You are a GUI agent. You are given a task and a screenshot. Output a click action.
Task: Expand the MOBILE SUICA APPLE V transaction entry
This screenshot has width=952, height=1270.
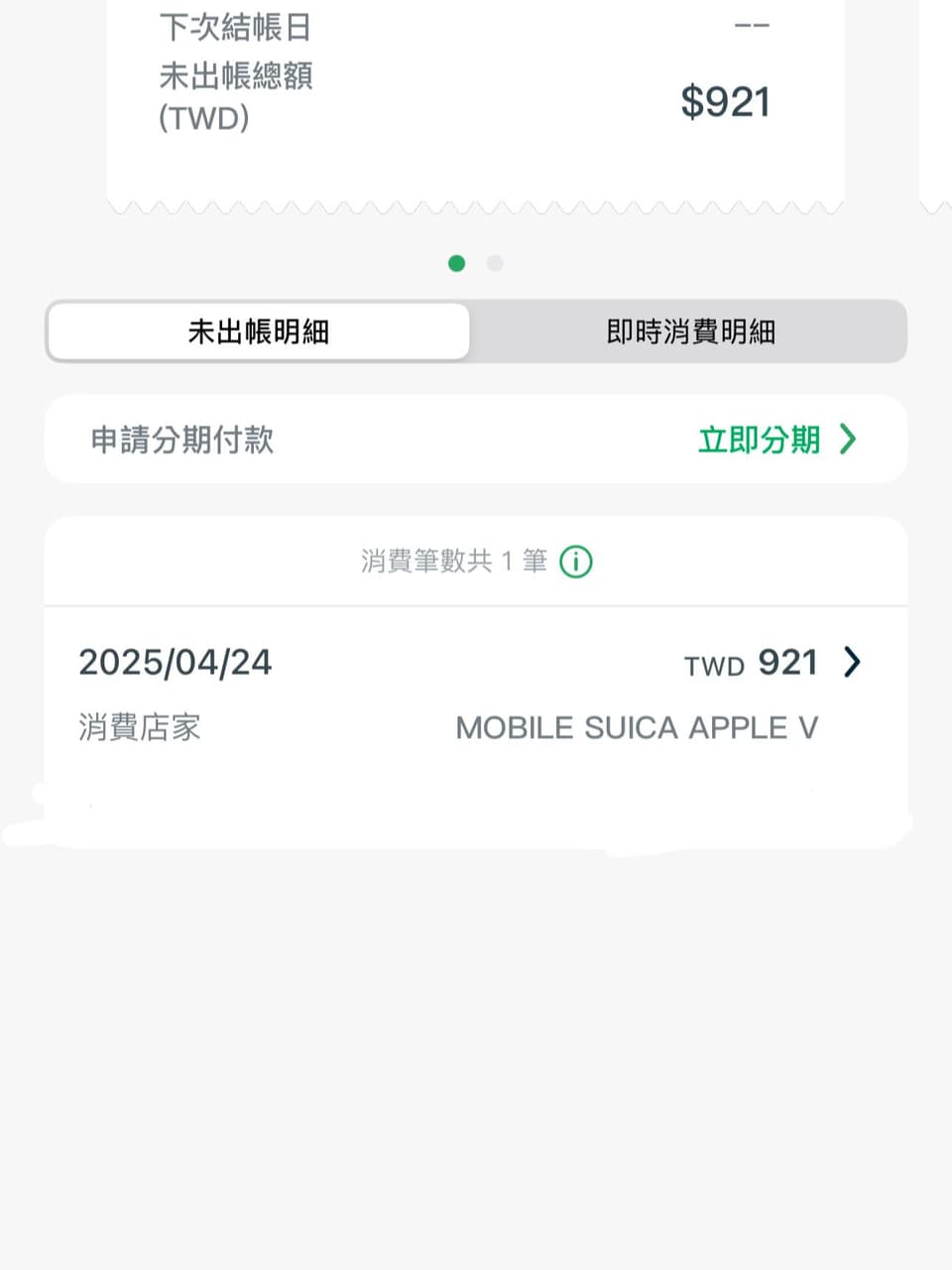(x=636, y=727)
